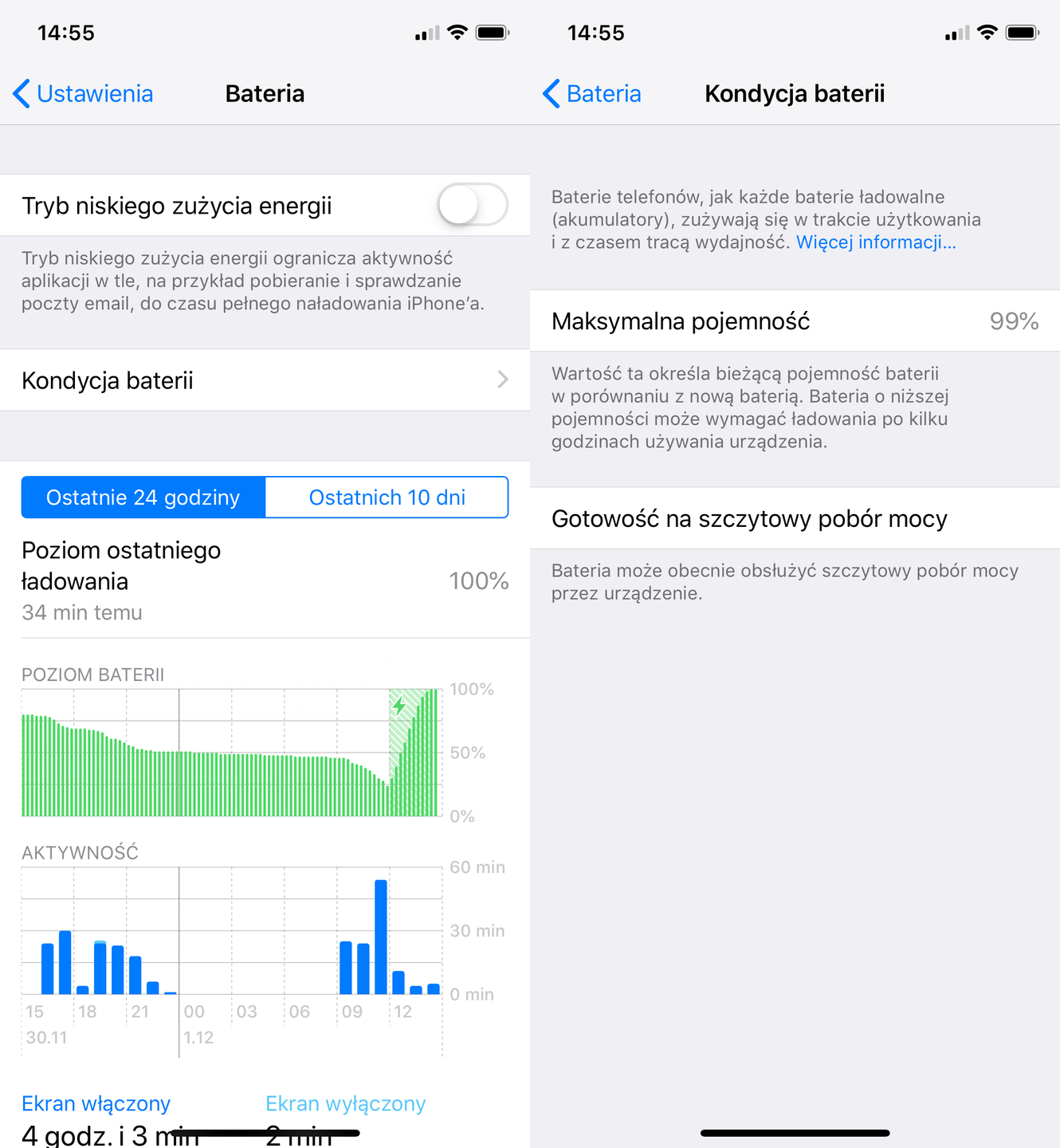Open the Więcej informacji link
Image resolution: width=1060 pixels, height=1148 pixels.
click(875, 242)
